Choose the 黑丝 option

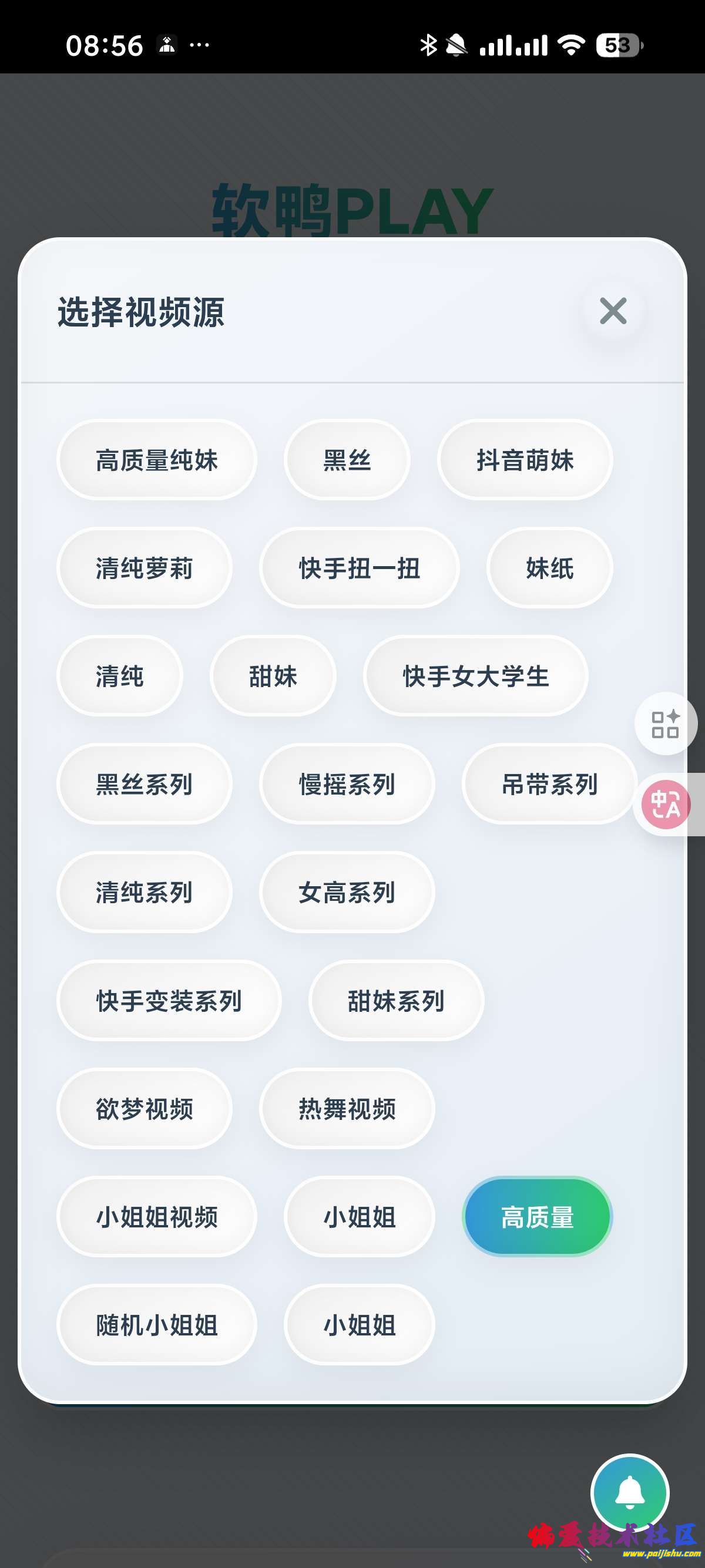[346, 461]
